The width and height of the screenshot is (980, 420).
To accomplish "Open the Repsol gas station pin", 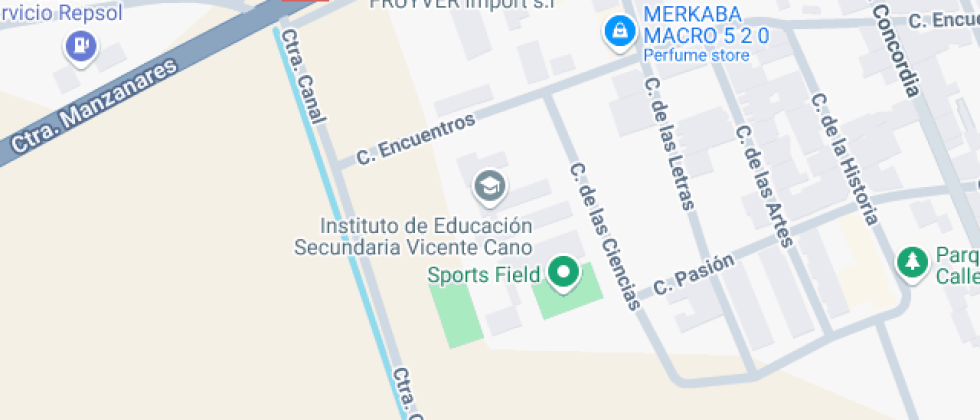I will coord(81,48).
